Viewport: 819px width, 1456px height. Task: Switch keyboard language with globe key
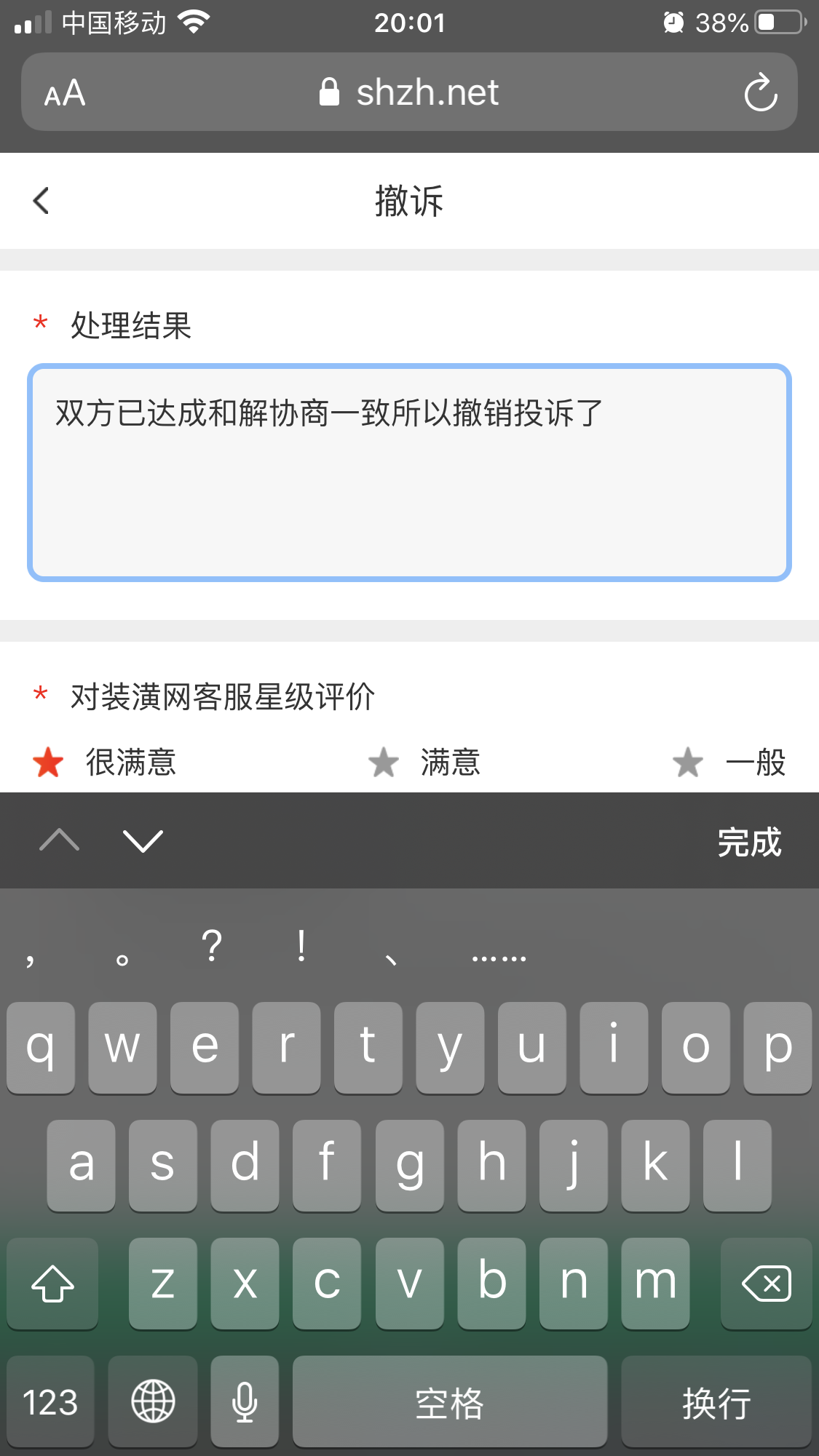(x=153, y=1401)
